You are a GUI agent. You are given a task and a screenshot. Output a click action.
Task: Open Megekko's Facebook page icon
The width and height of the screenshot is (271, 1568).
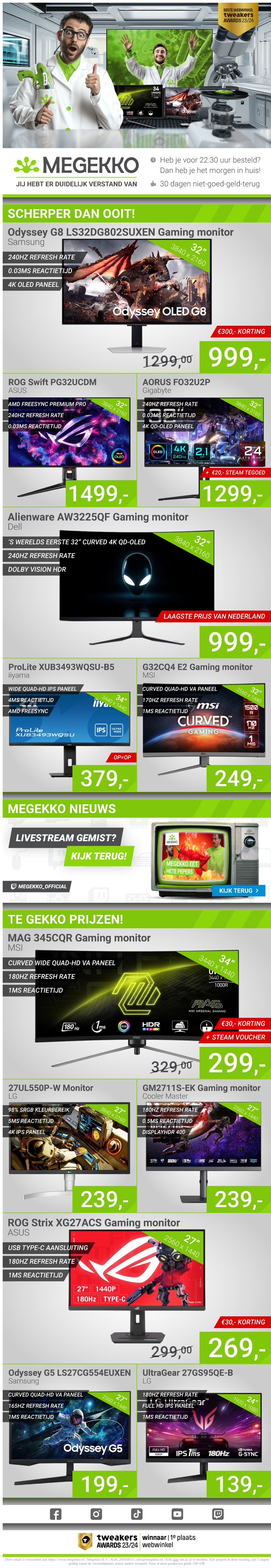tap(55, 1514)
